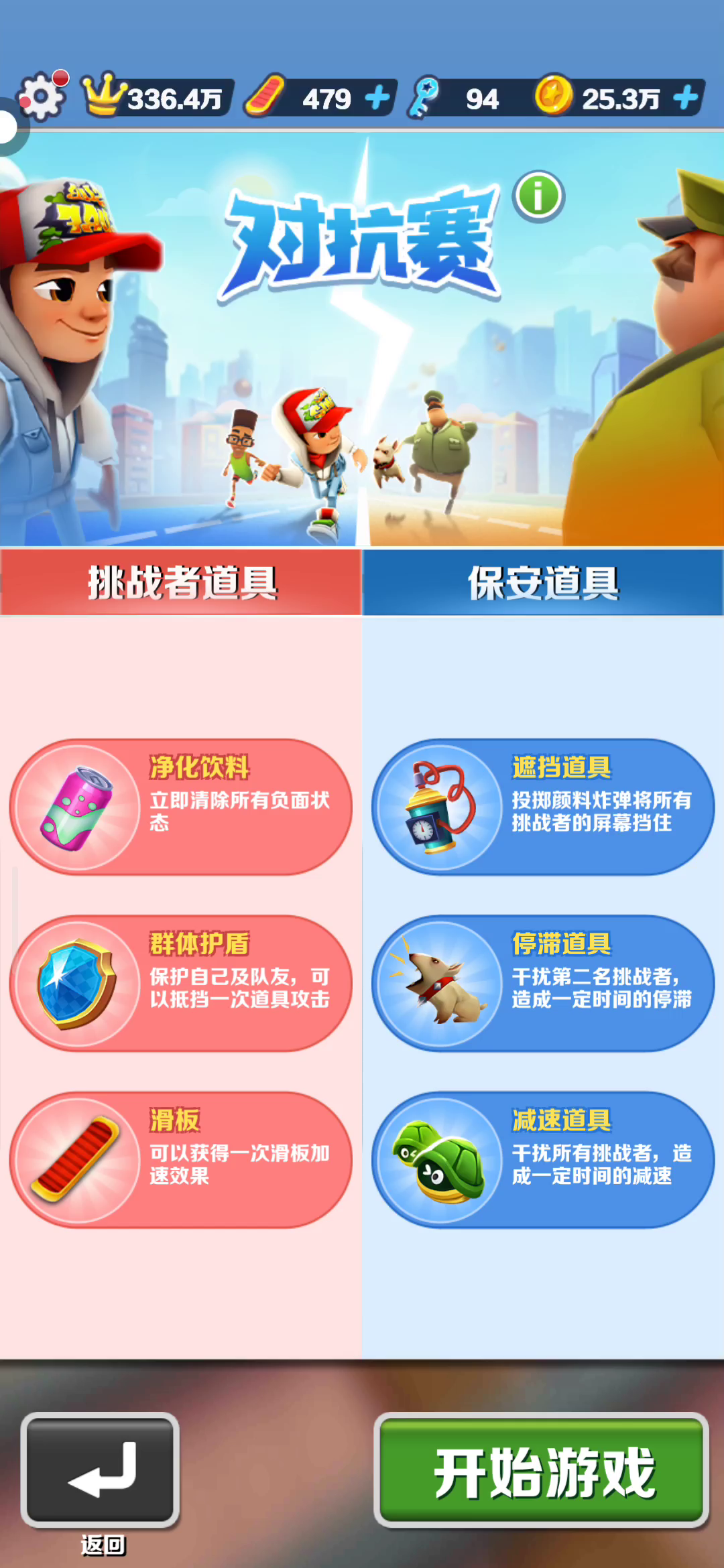
Task: Choose the 群体护盾 item
Action: coord(180,983)
